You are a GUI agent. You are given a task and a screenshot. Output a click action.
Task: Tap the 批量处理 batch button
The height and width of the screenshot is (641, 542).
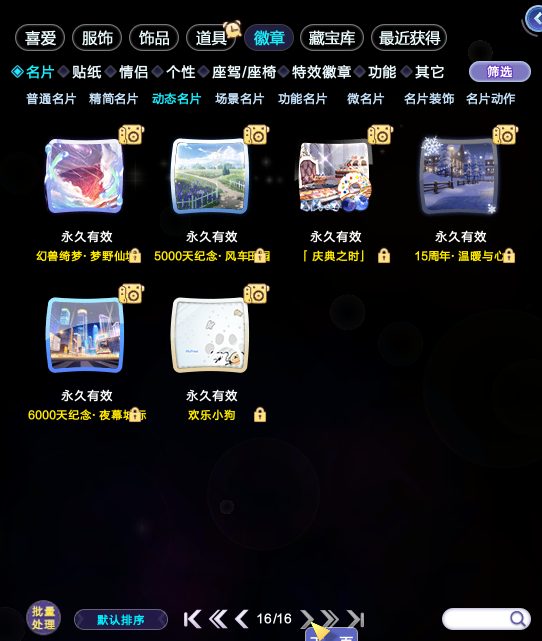click(x=43, y=618)
